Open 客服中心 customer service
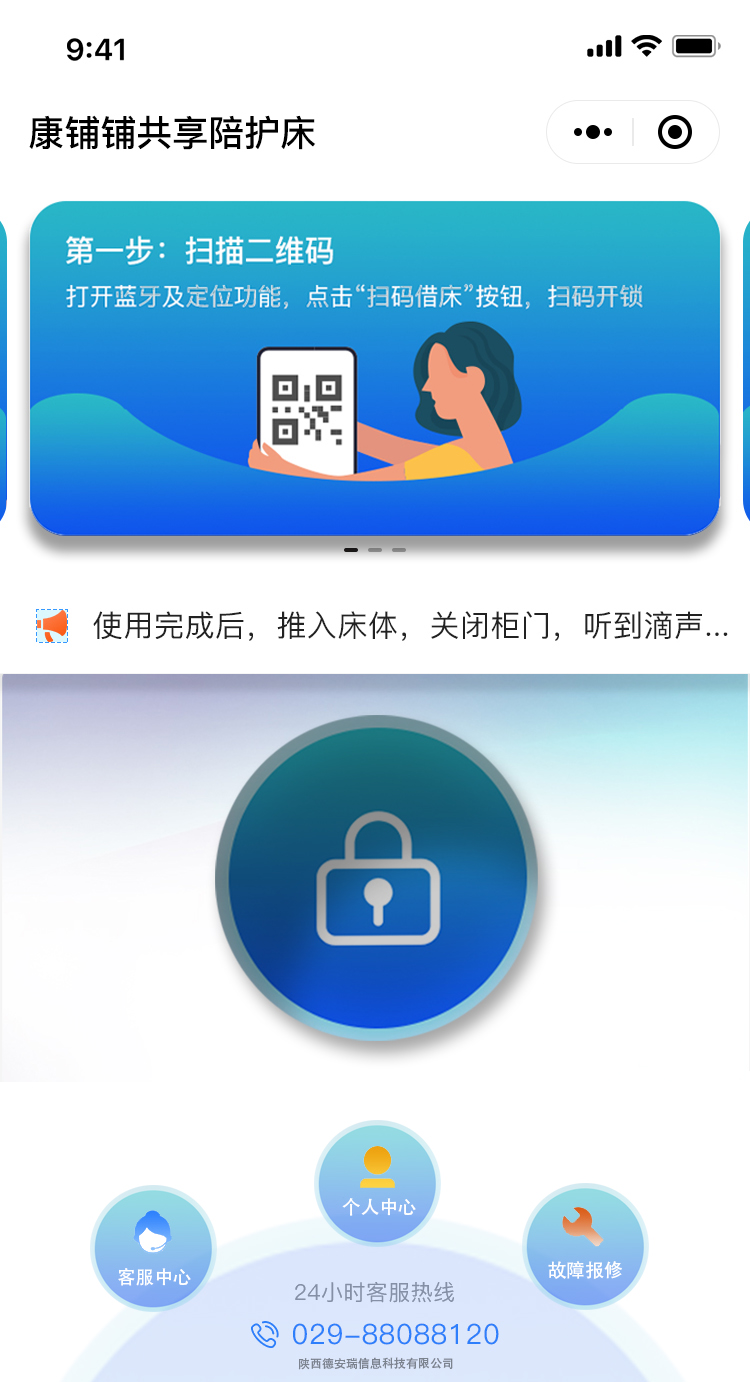 coord(154,1247)
